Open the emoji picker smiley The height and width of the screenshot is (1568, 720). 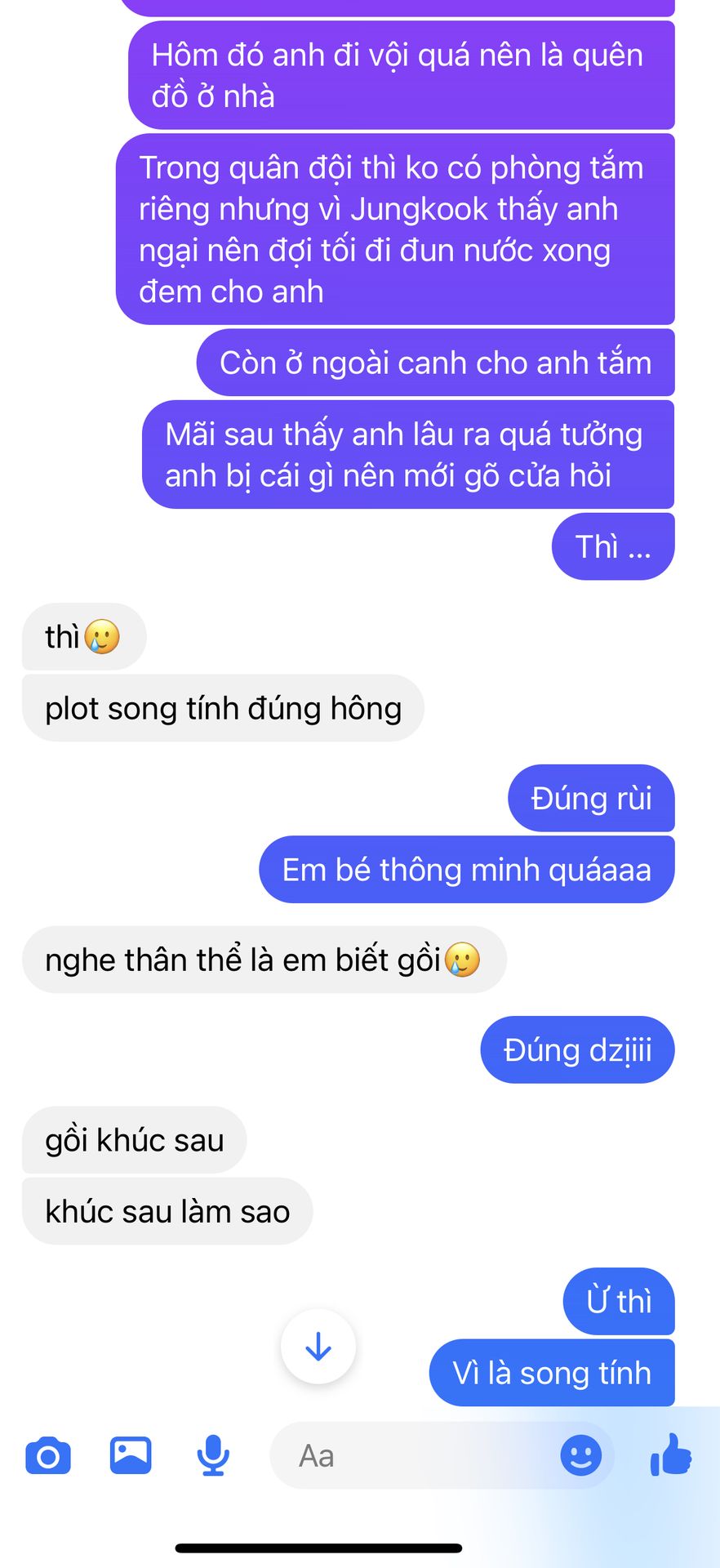pos(581,1455)
